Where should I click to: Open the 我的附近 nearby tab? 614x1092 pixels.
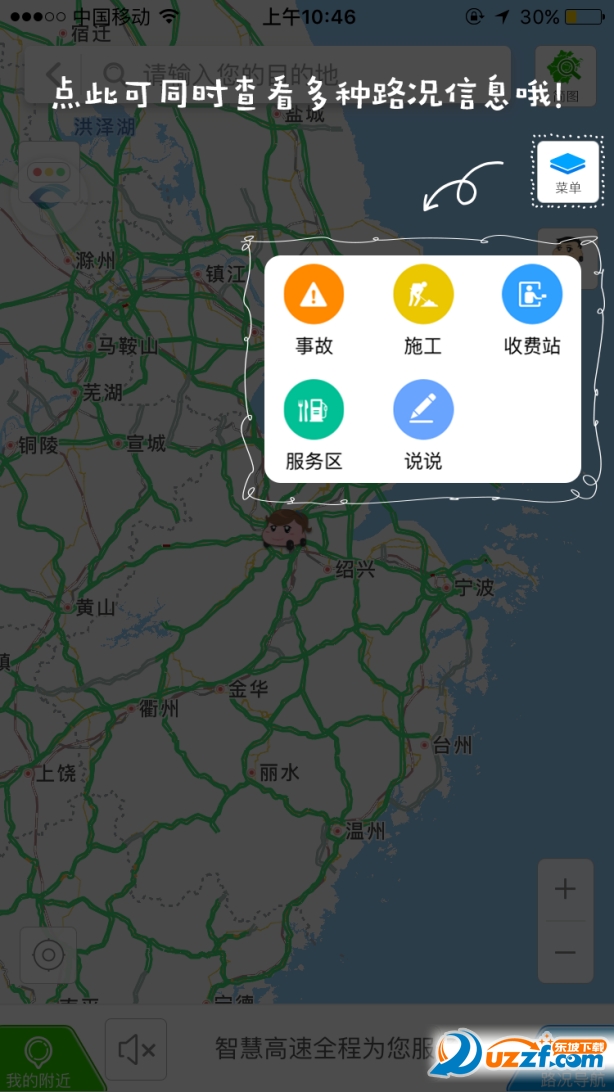[38, 1060]
